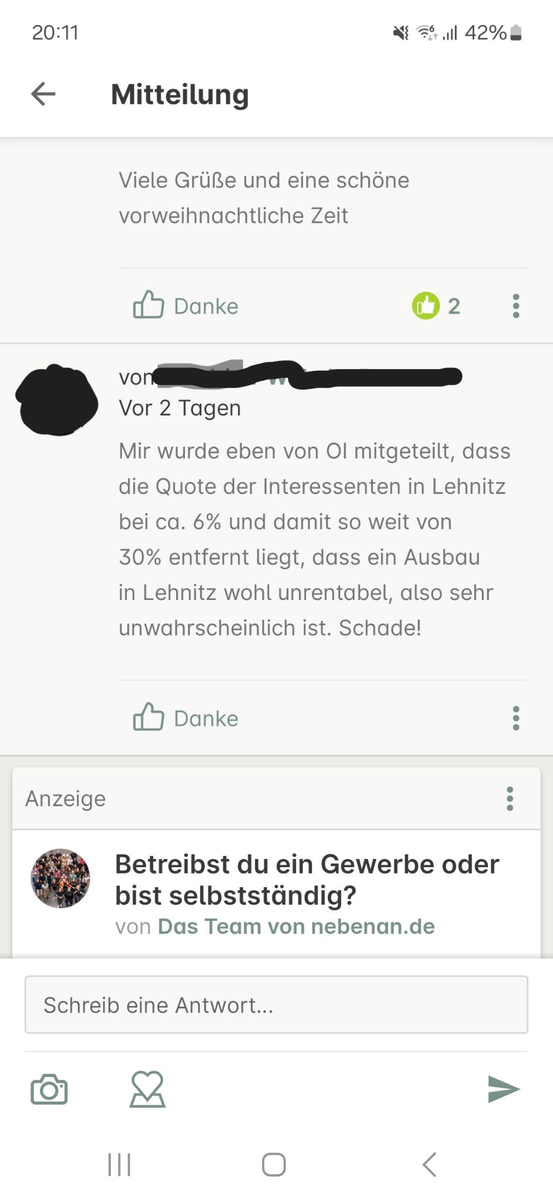This screenshot has height=1200, width=553.
Task: Open the Gewerbe oder selbstständig ad
Action: (307, 878)
